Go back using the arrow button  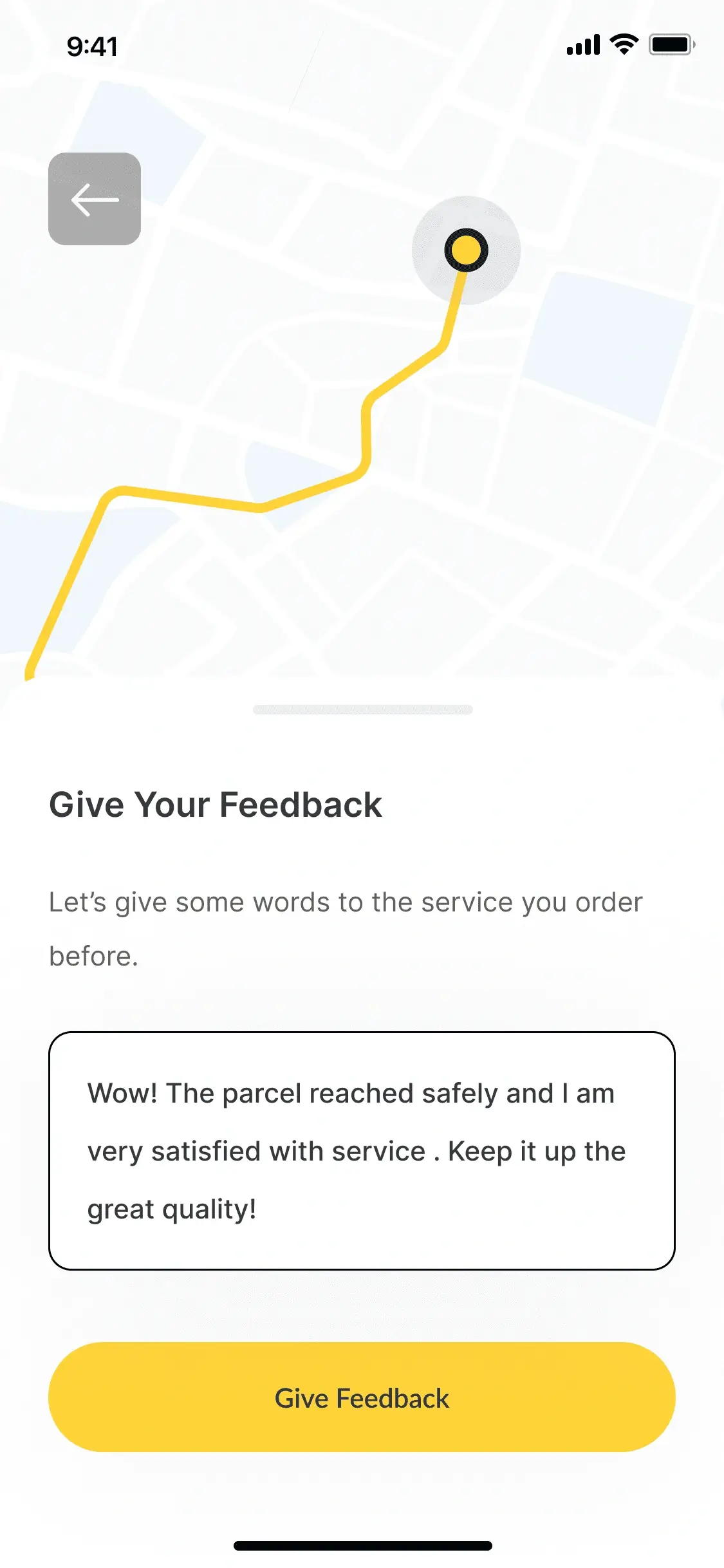pos(95,199)
